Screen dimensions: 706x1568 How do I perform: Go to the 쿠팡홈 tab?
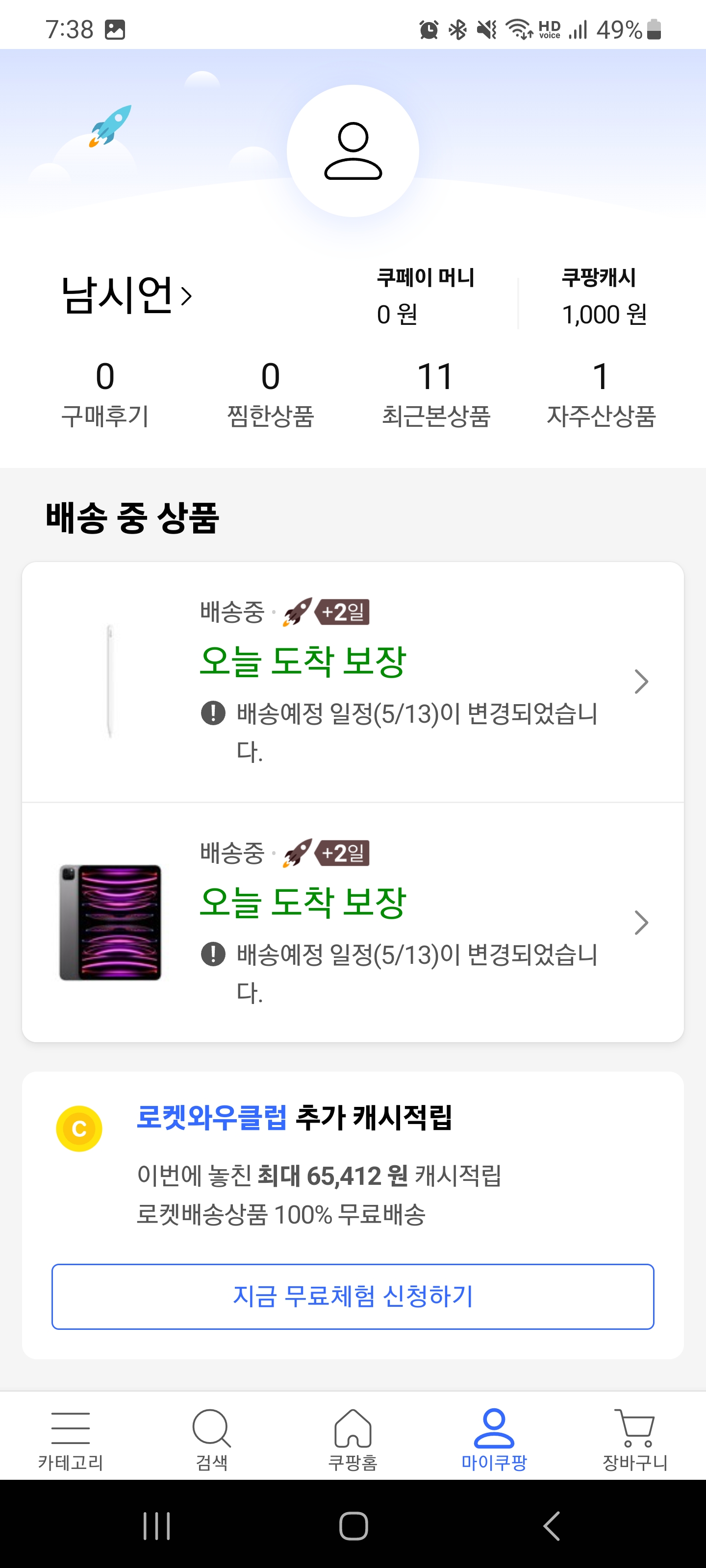click(x=353, y=1439)
